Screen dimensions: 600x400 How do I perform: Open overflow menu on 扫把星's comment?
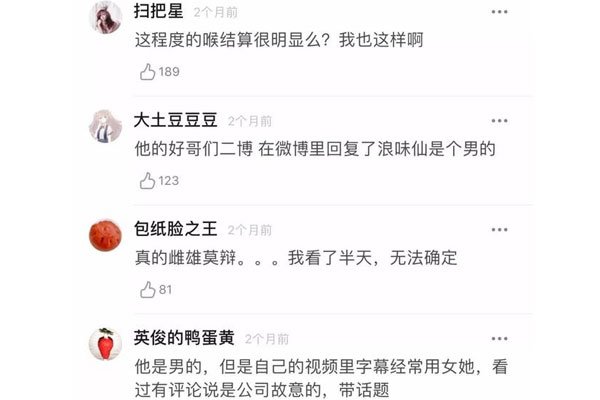pos(500,12)
